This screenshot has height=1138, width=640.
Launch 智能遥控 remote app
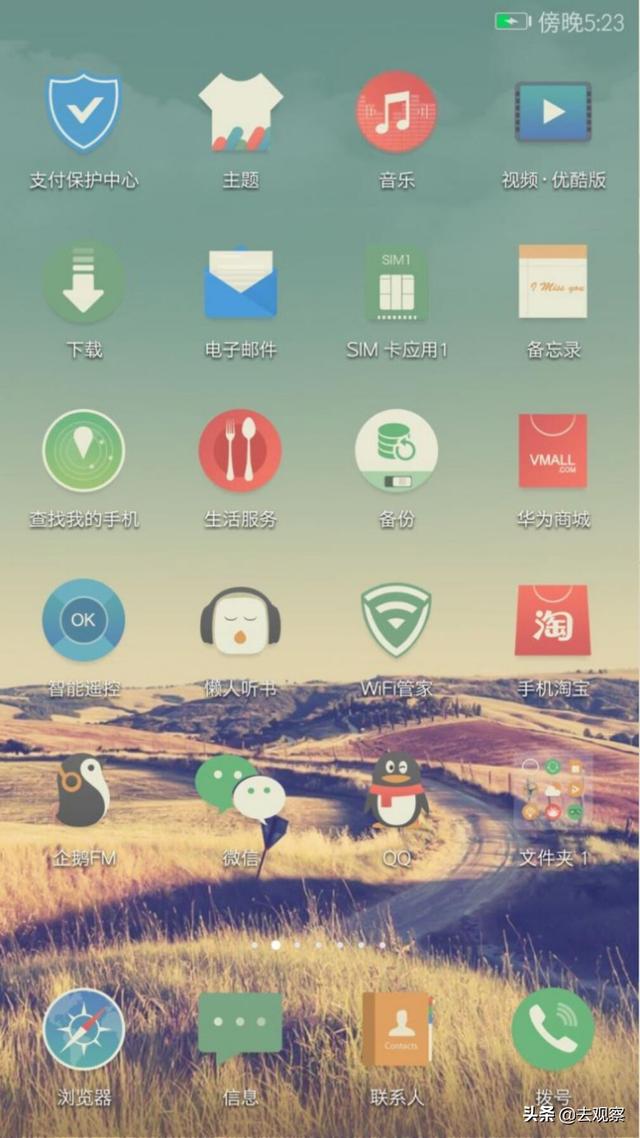pyautogui.click(x=83, y=620)
